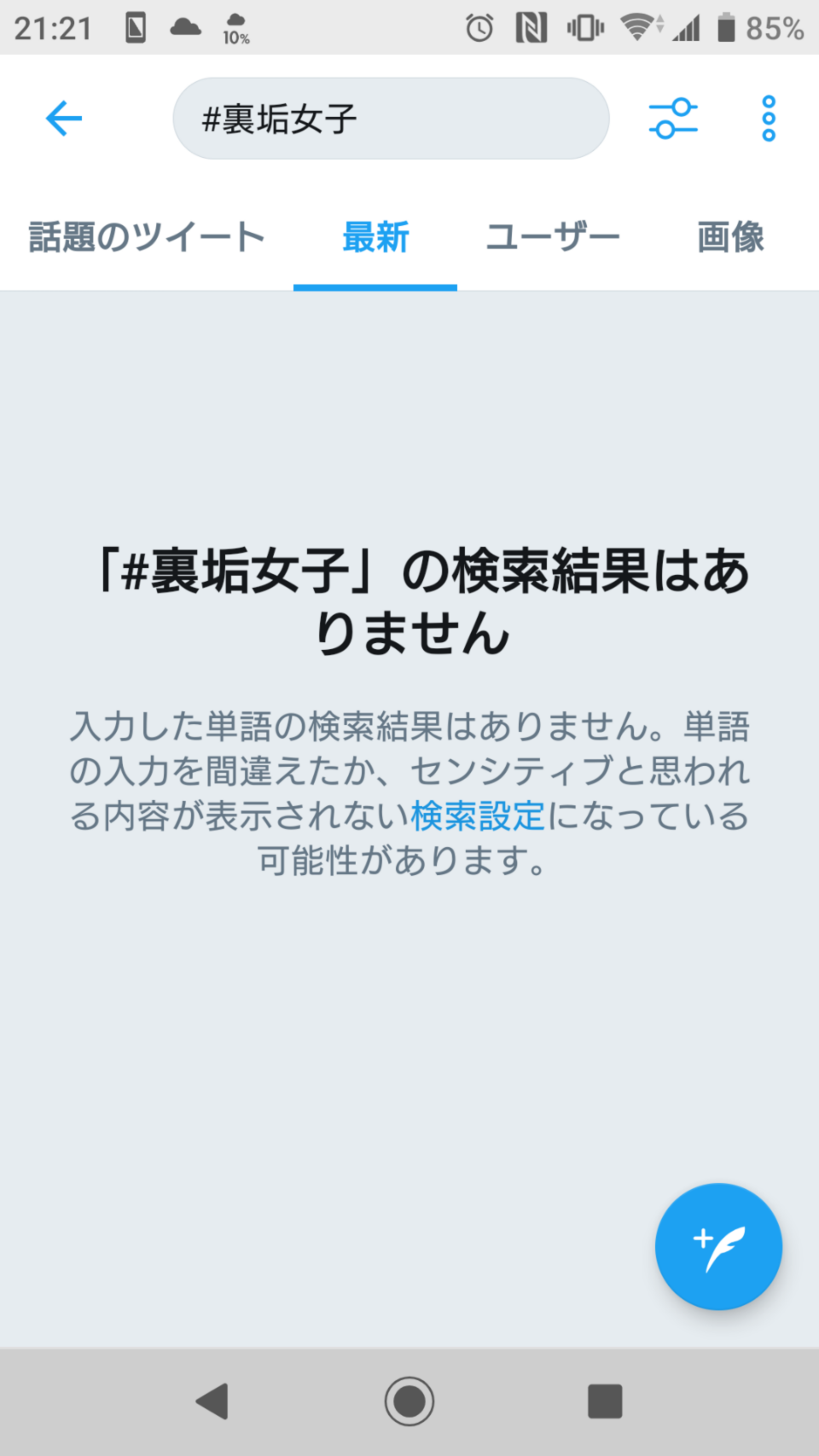
Task: Tap the #裏垢女子 search field
Action: click(x=391, y=119)
